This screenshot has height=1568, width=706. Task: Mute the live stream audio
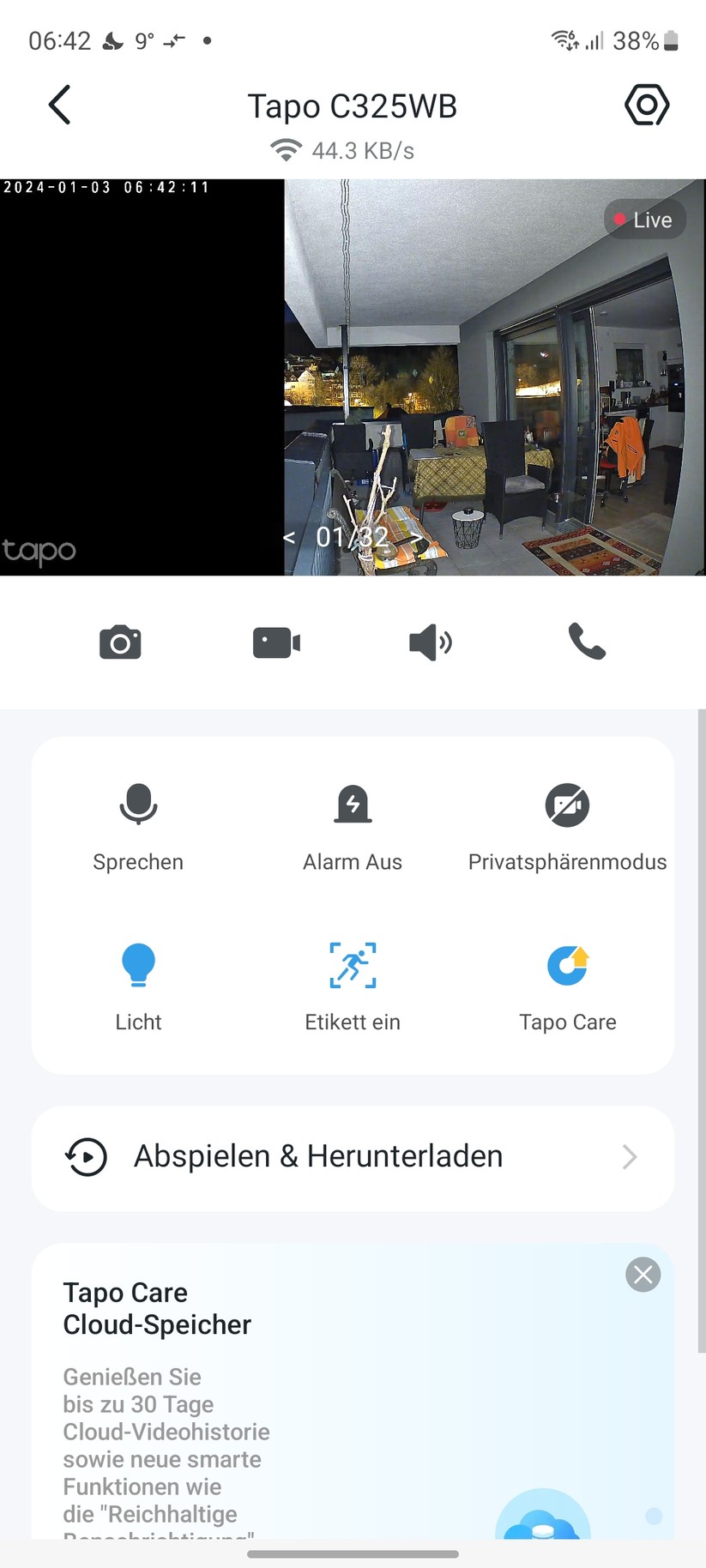pos(430,642)
